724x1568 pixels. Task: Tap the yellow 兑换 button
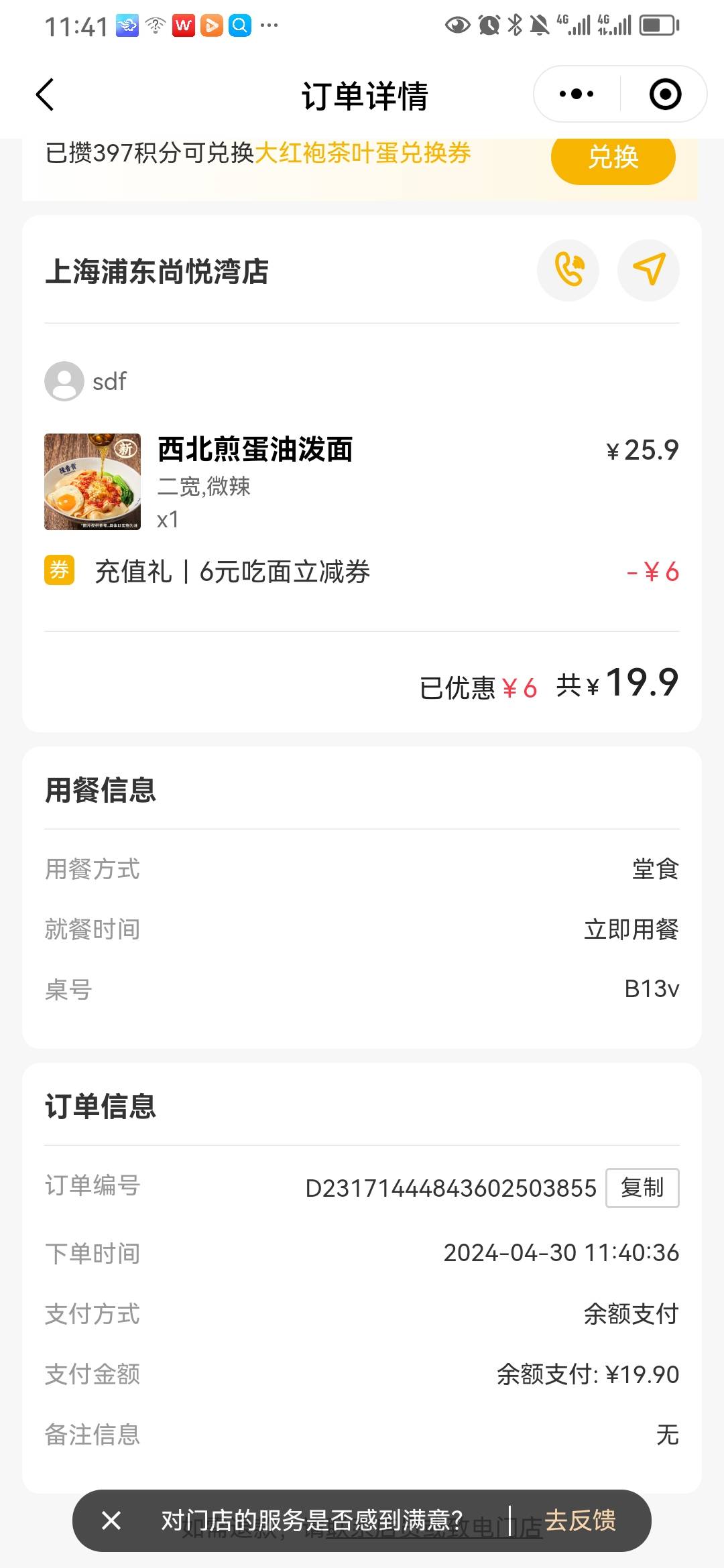613,158
